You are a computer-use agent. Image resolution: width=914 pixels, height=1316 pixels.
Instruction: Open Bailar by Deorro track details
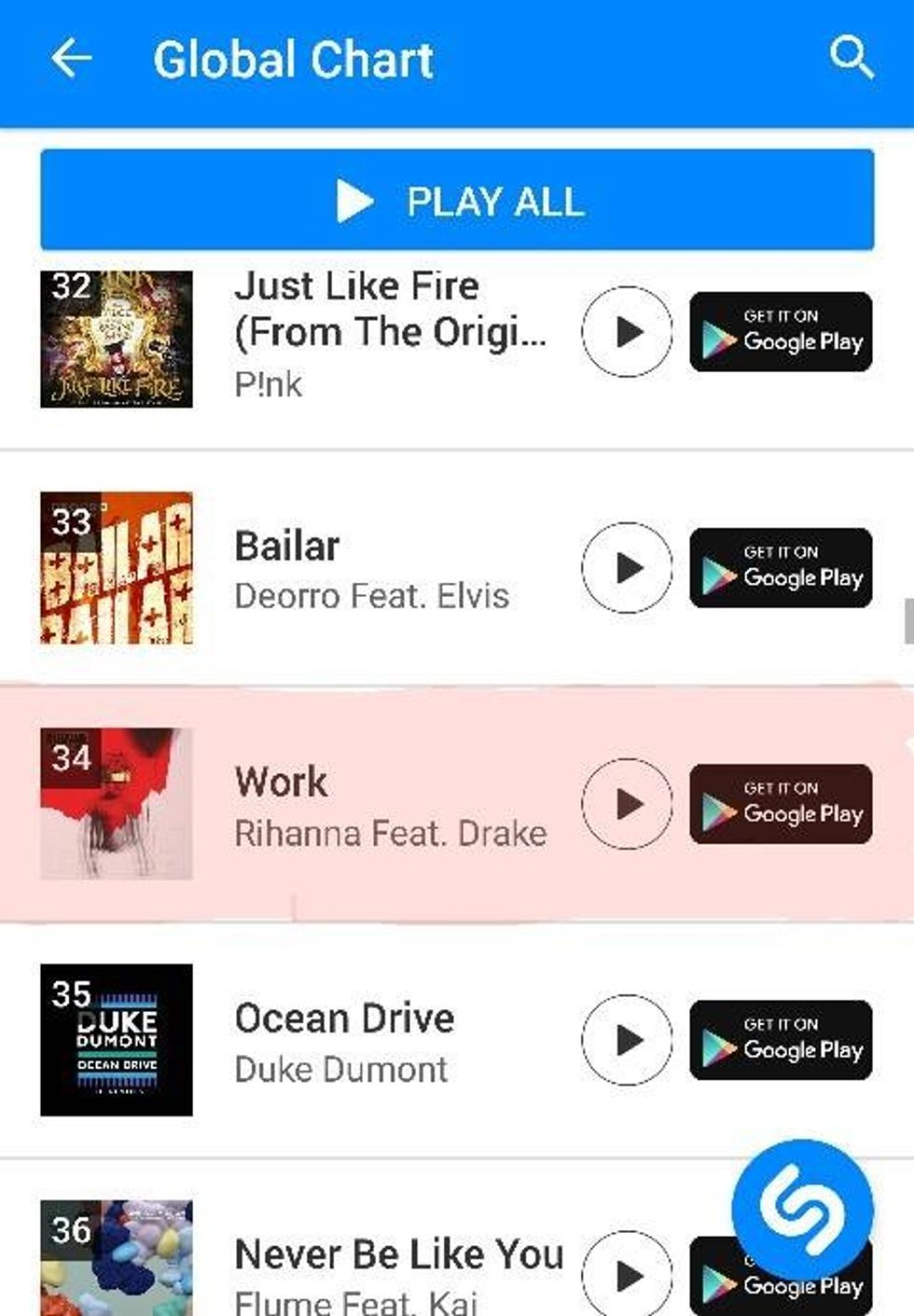(x=371, y=569)
